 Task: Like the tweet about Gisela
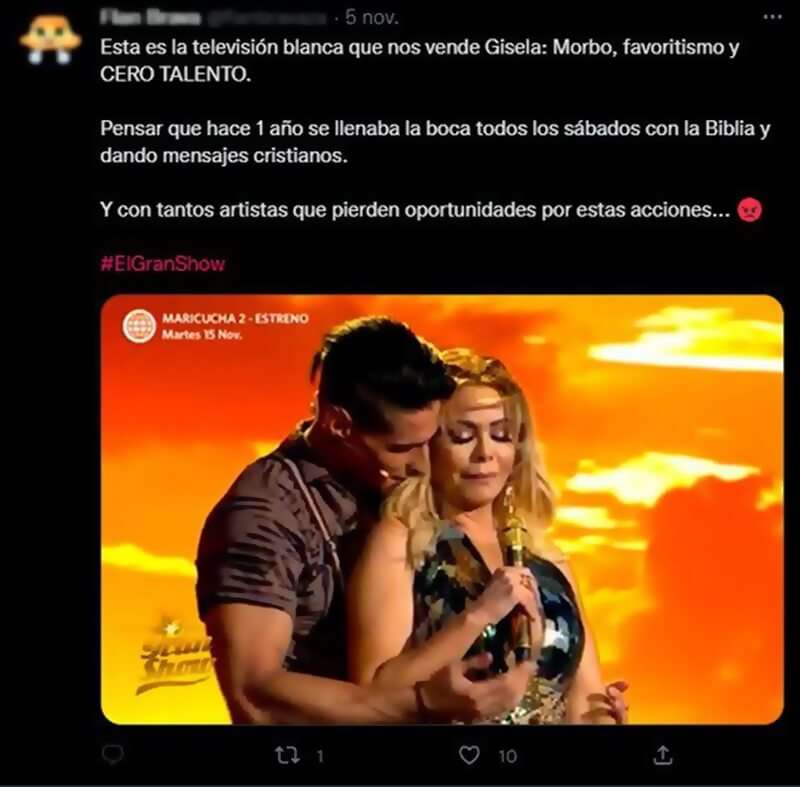tap(469, 755)
